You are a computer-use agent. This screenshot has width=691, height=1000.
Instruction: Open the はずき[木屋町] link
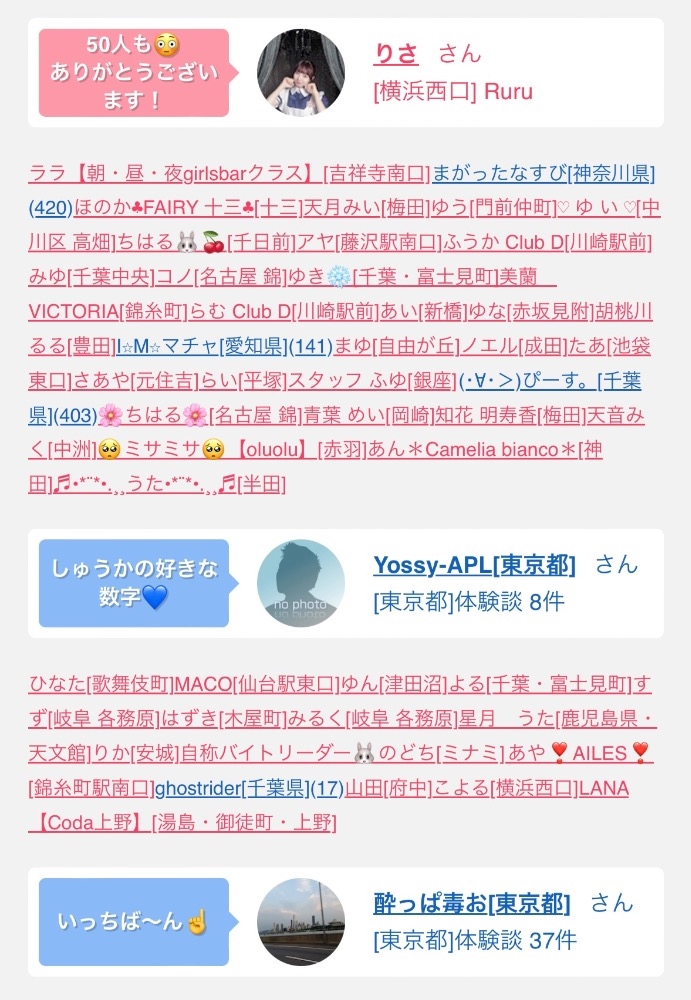[x=224, y=719]
